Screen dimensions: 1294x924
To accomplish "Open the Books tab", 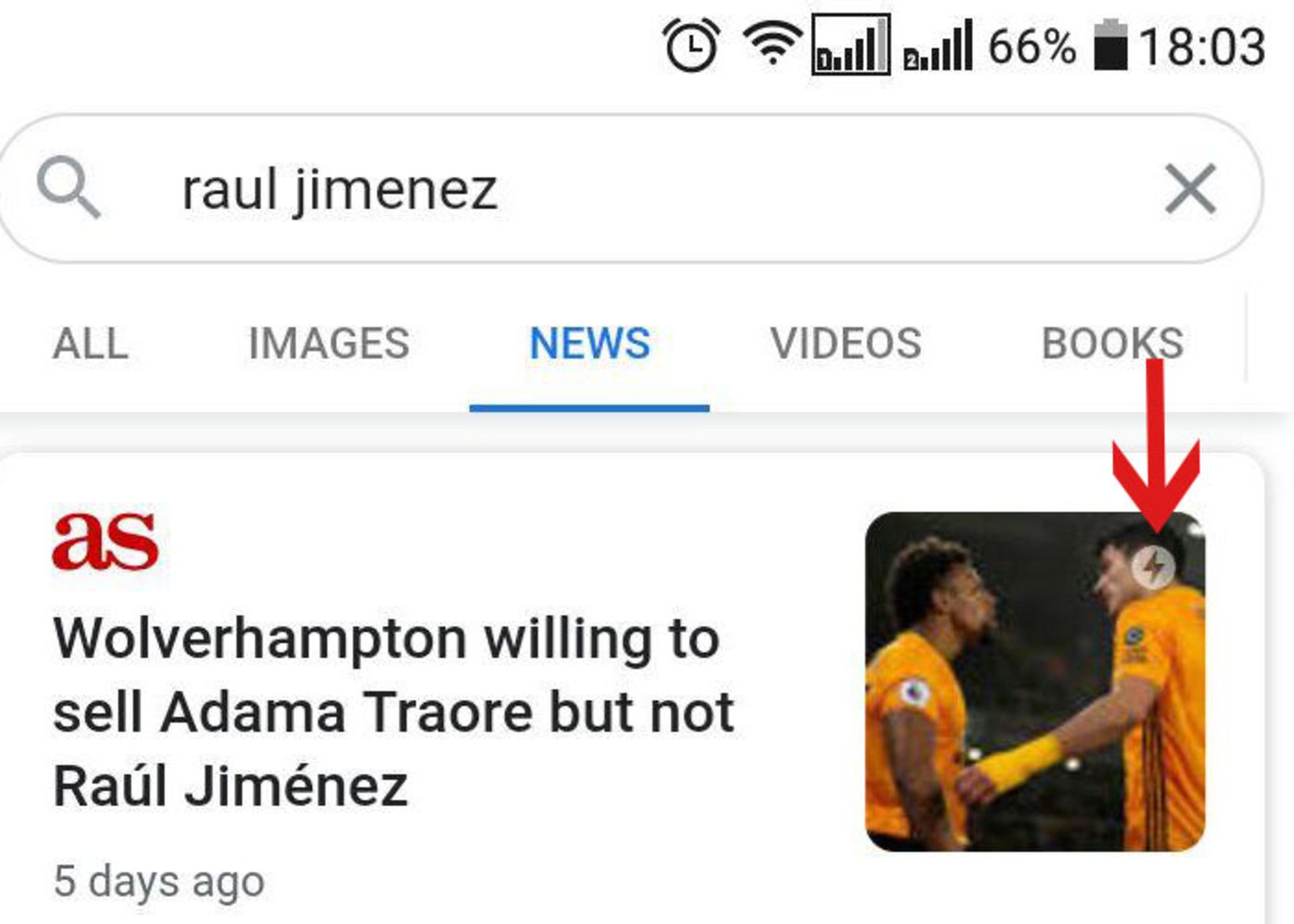I will [x=1112, y=344].
